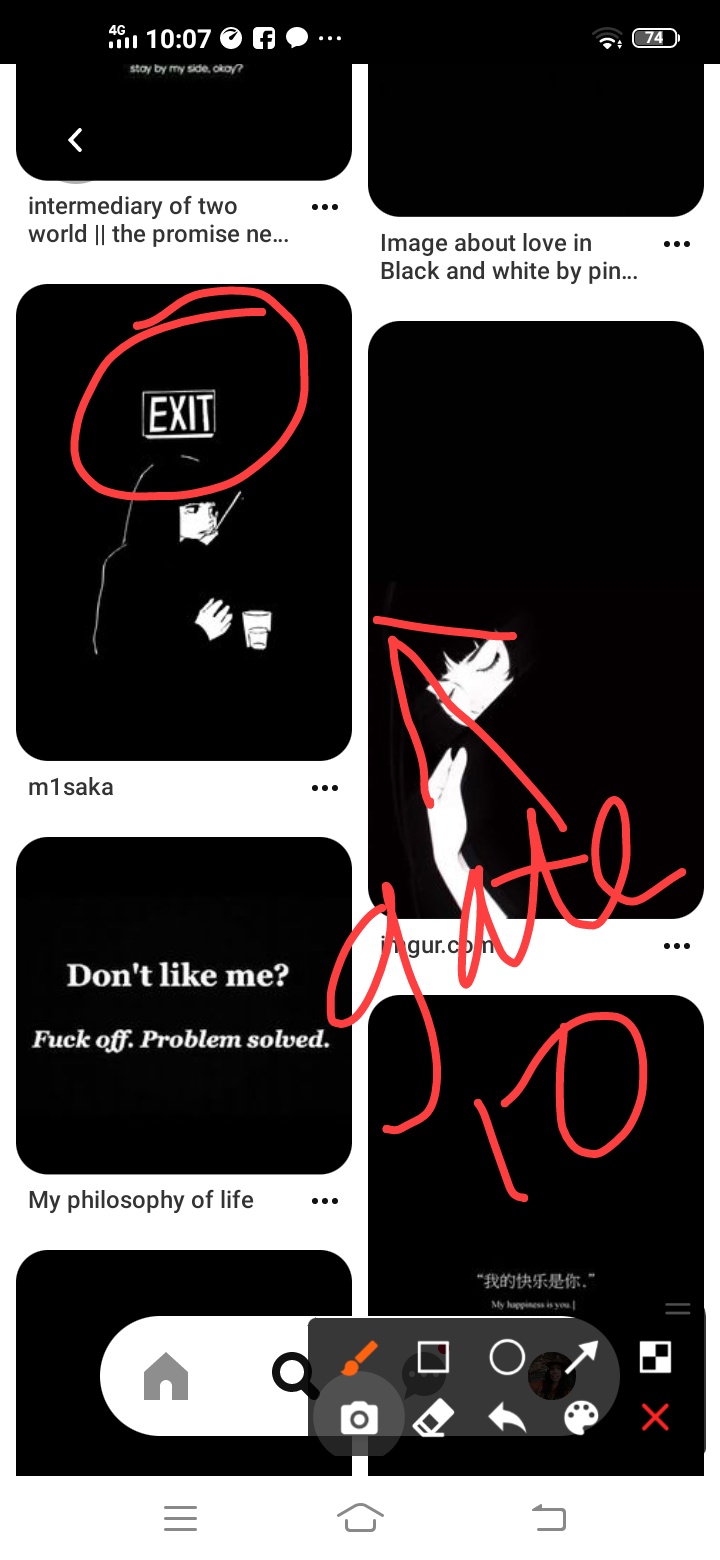Image resolution: width=720 pixels, height=1560 pixels.
Task: Go back with the top-left arrow
Action: pyautogui.click(x=75, y=140)
